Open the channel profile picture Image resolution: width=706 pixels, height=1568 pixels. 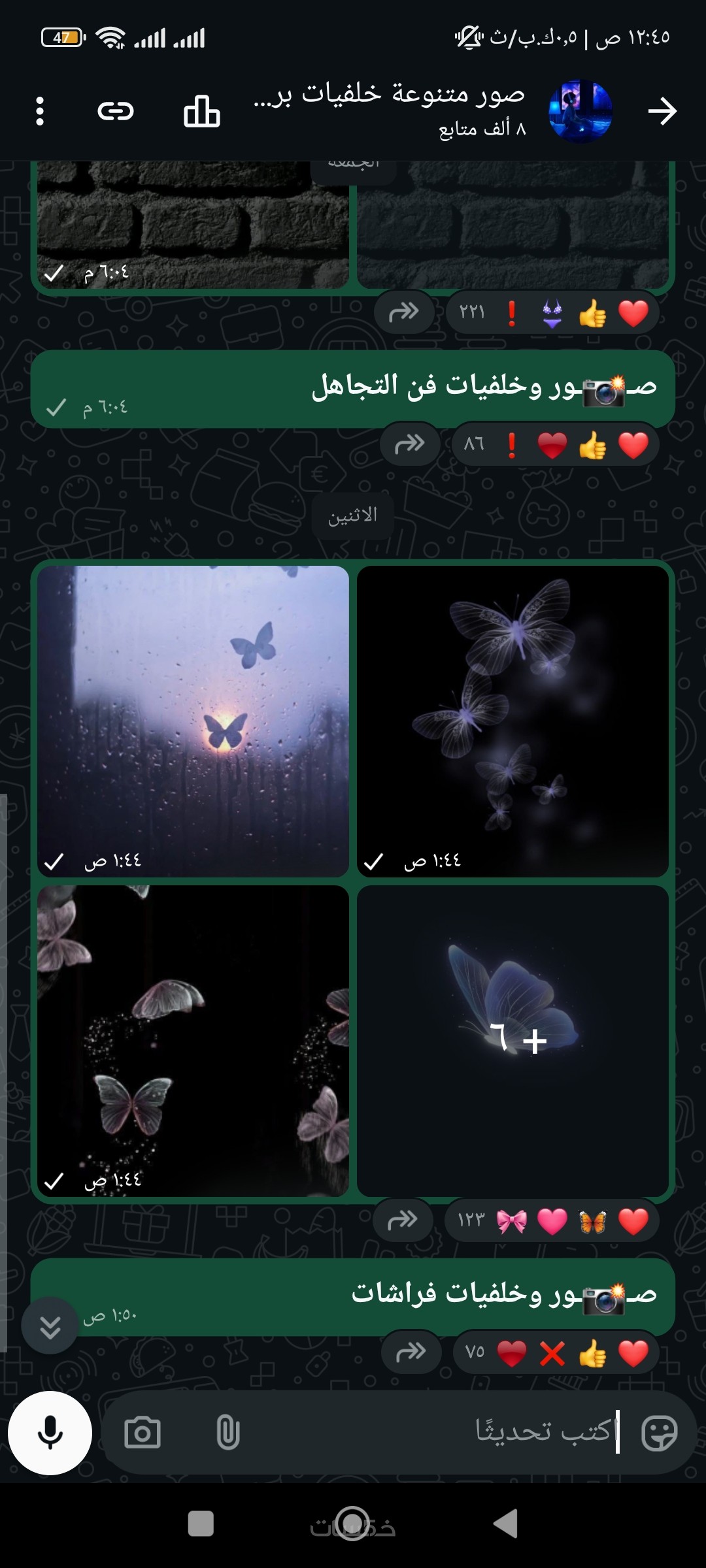point(580,111)
